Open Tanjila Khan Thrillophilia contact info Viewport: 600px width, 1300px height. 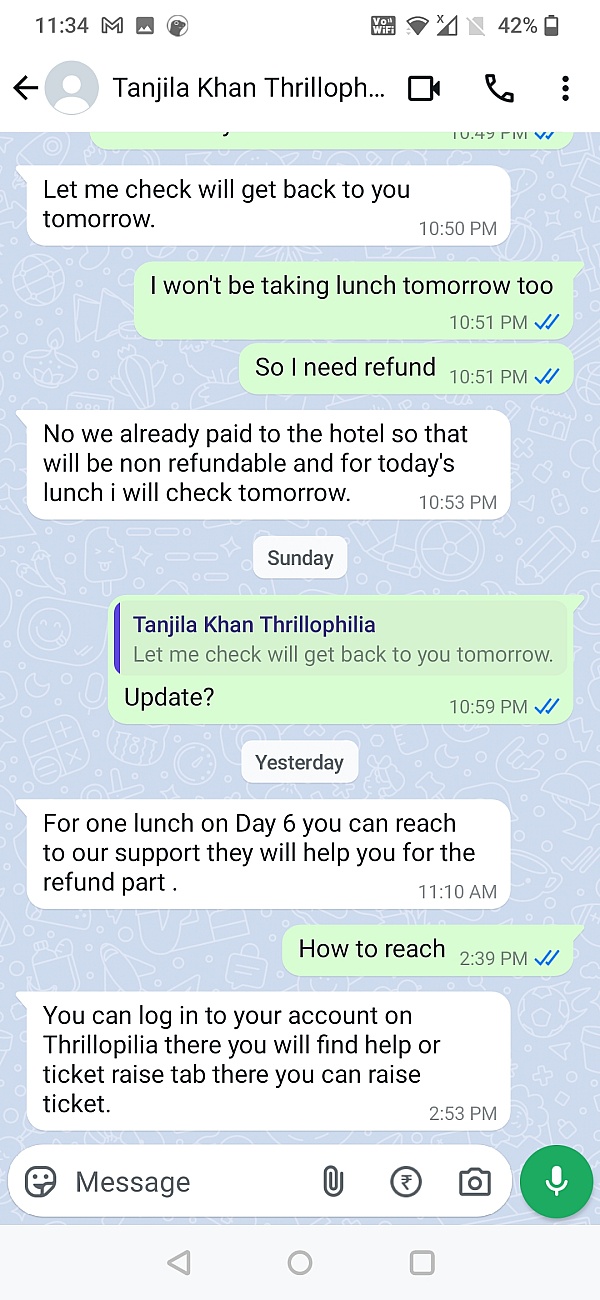(x=248, y=88)
